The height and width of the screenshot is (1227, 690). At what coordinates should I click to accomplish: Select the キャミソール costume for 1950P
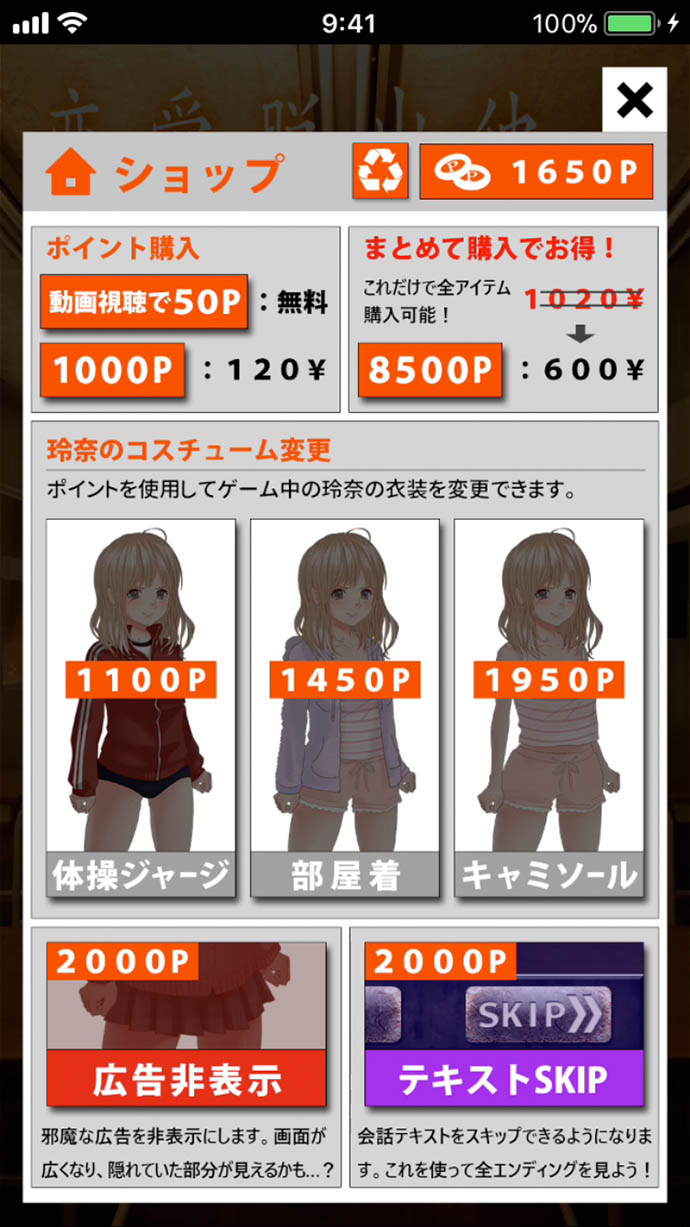(549, 707)
